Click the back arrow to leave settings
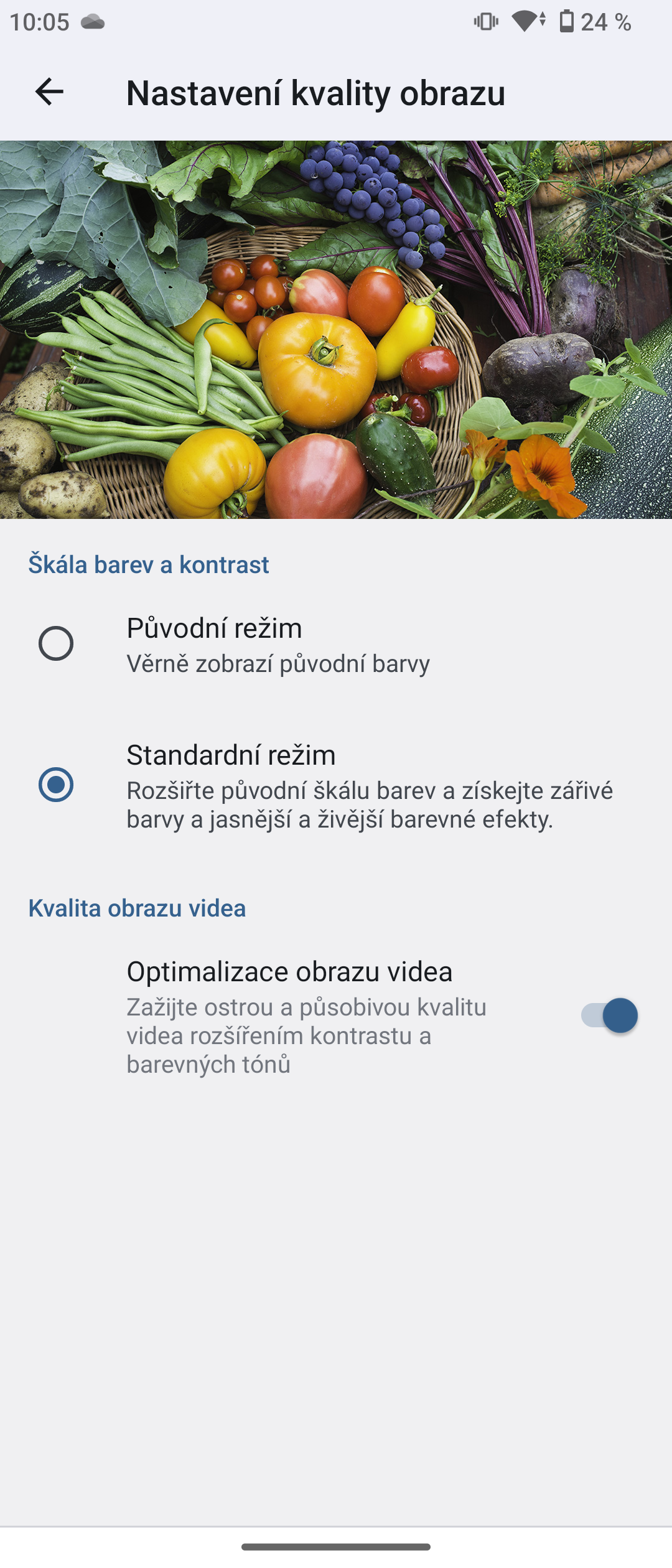Viewport: 672px width, 1568px height. pos(49,92)
